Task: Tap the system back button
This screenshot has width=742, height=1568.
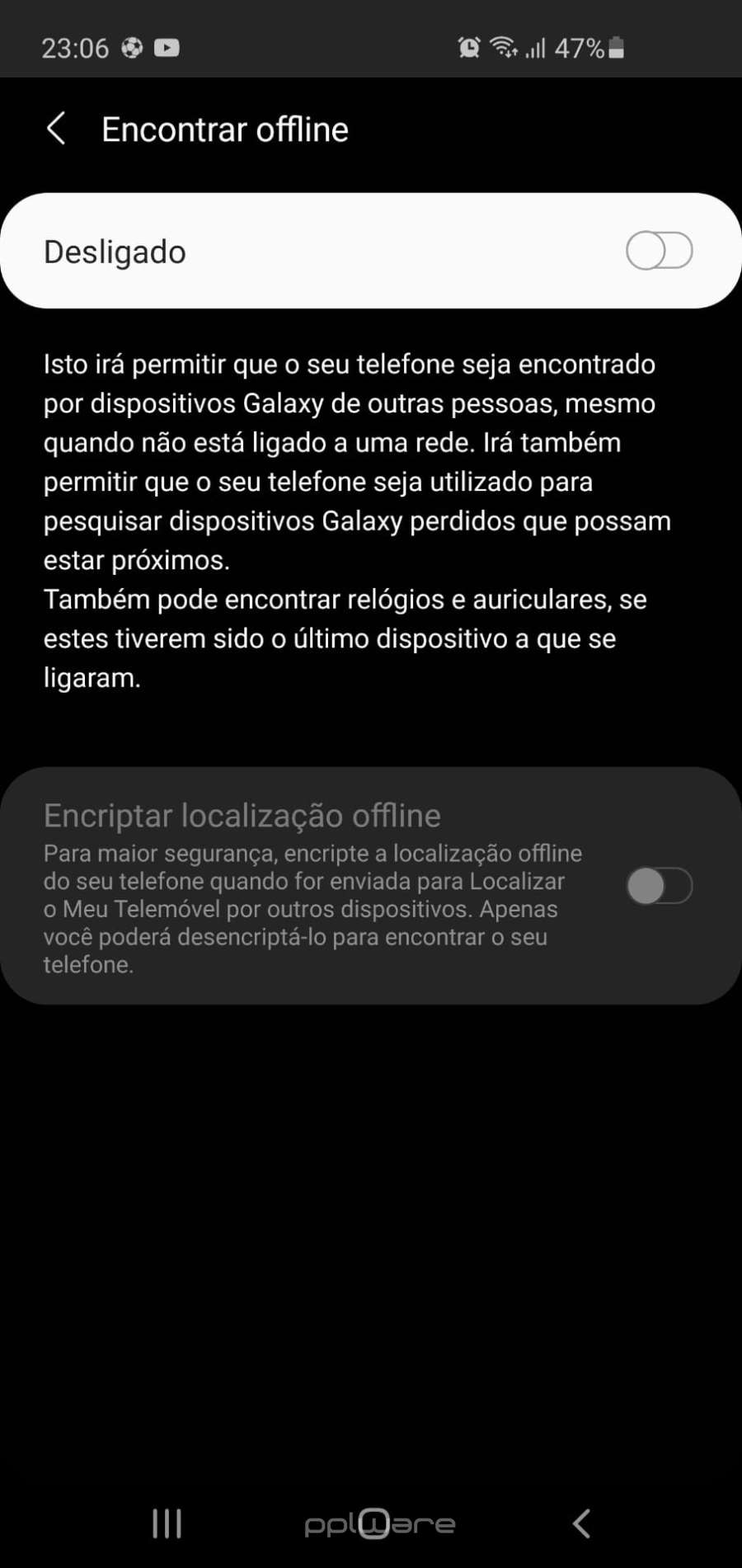Action: tap(581, 1523)
